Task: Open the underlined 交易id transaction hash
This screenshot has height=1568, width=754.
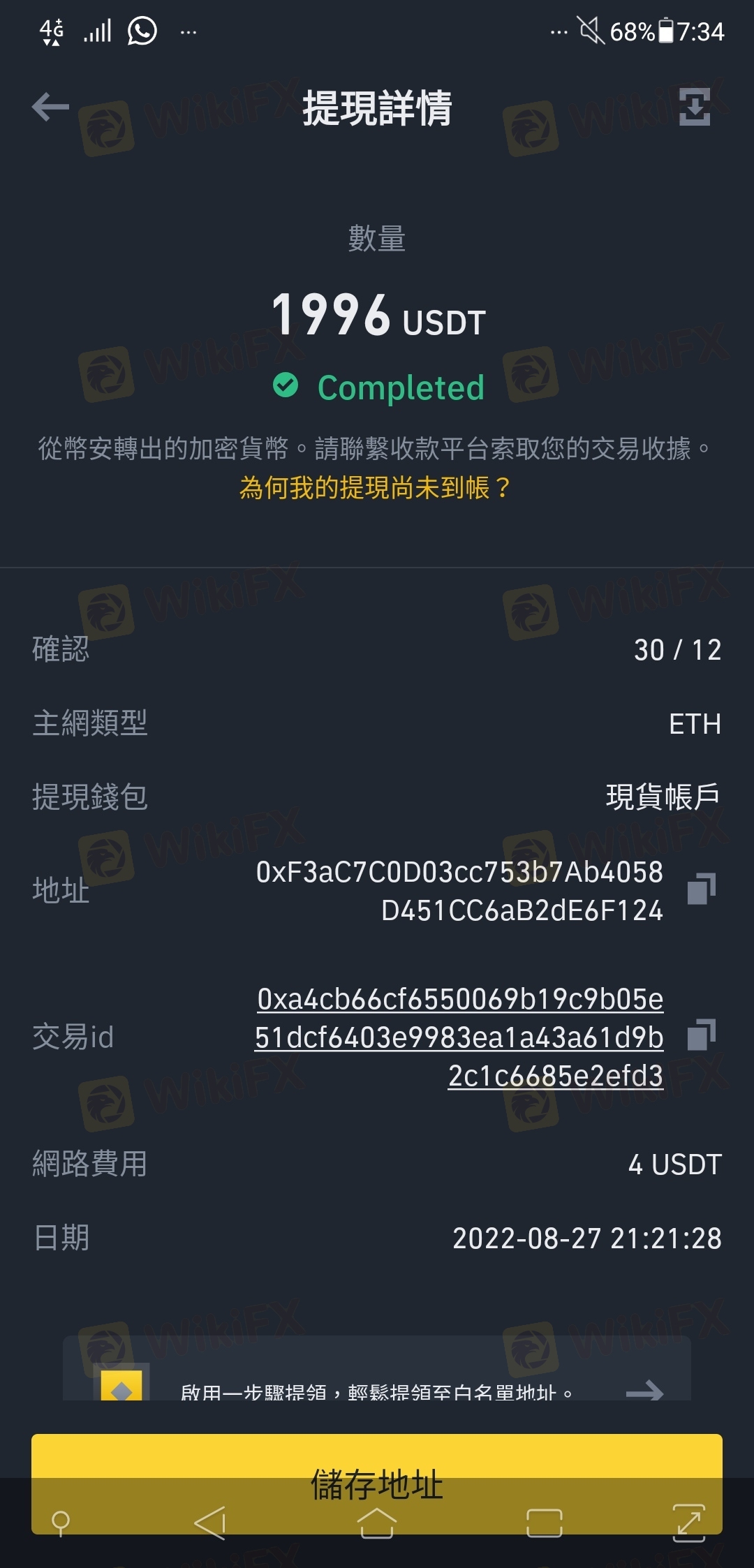Action: pyautogui.click(x=459, y=1037)
